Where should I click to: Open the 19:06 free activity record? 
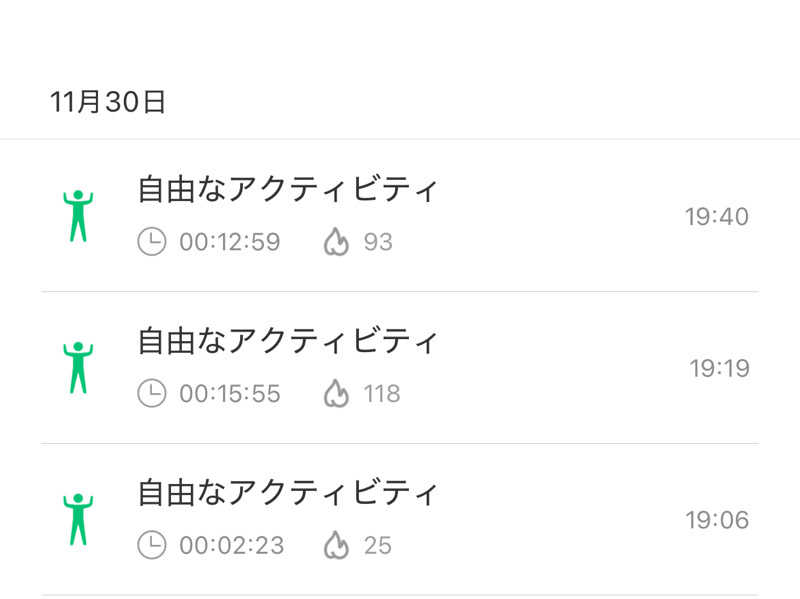(x=400, y=520)
